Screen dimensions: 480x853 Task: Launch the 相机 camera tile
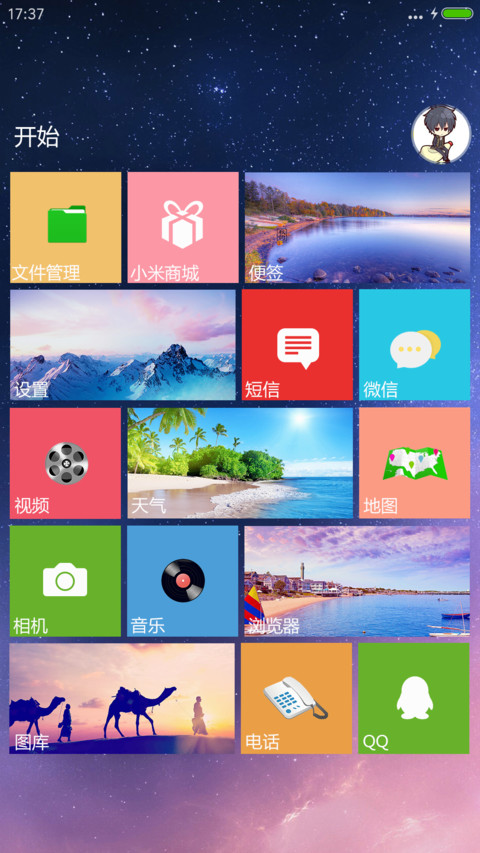click(x=65, y=581)
